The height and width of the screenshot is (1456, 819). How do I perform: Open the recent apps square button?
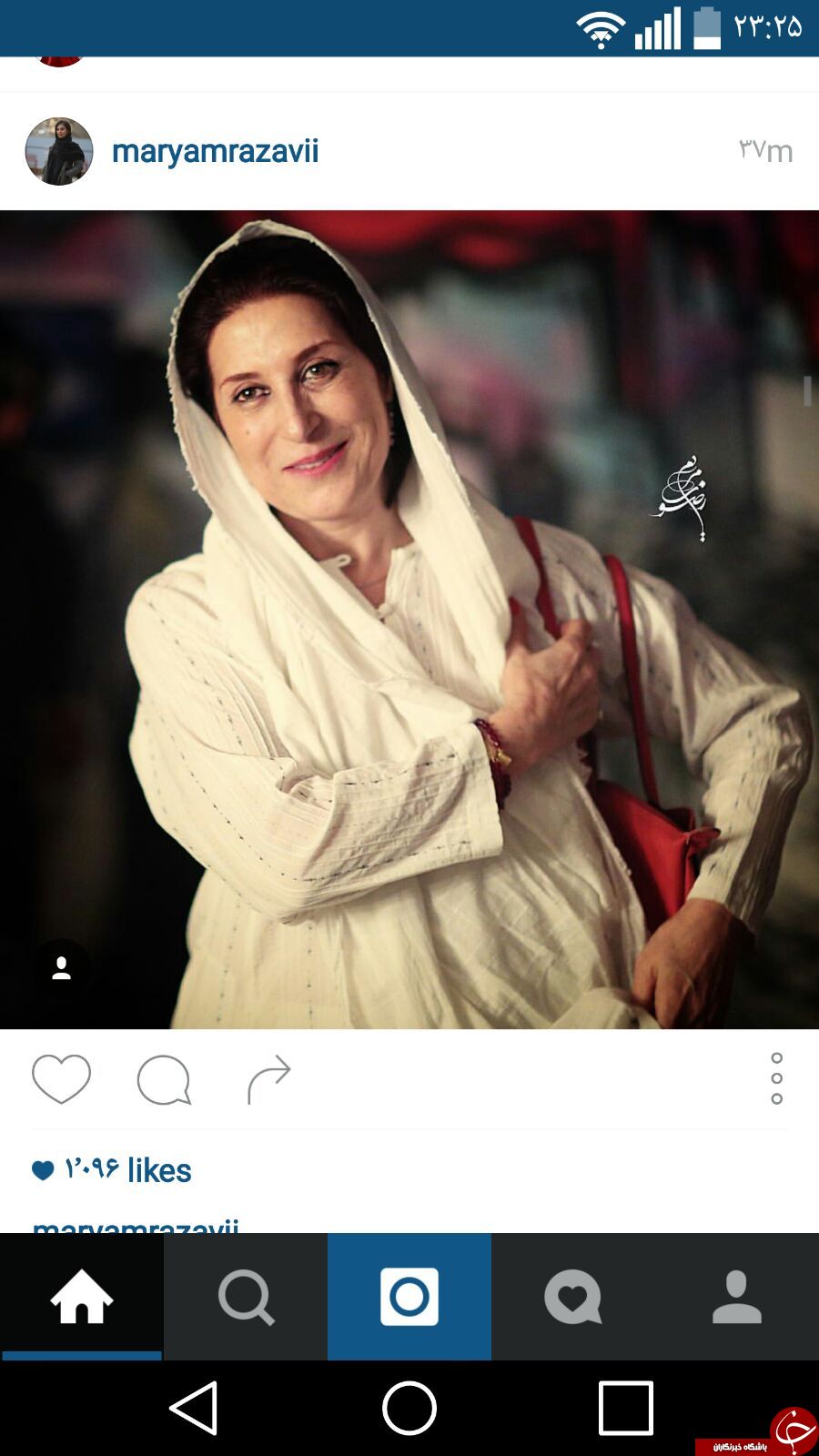626,1408
